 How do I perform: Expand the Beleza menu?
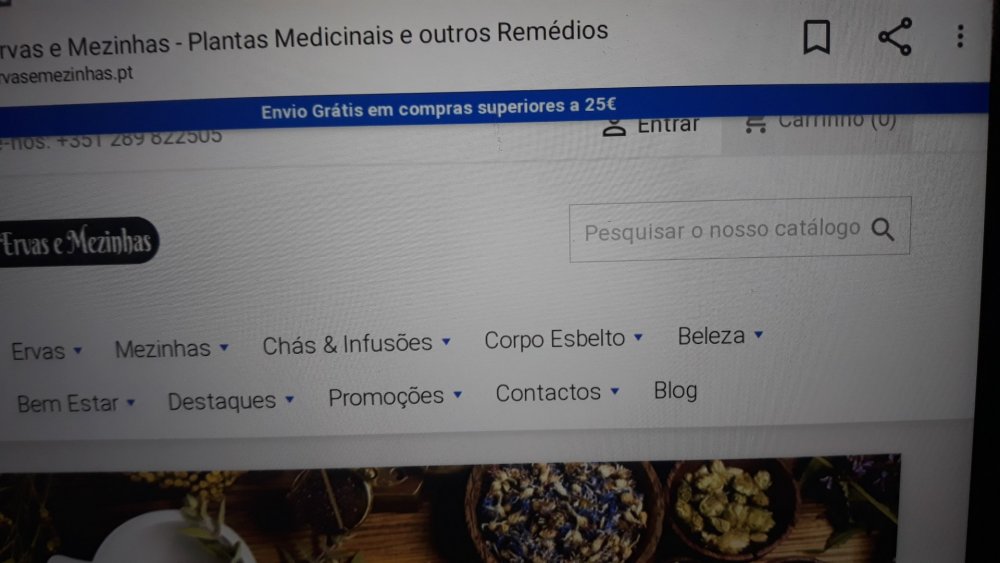coord(720,336)
